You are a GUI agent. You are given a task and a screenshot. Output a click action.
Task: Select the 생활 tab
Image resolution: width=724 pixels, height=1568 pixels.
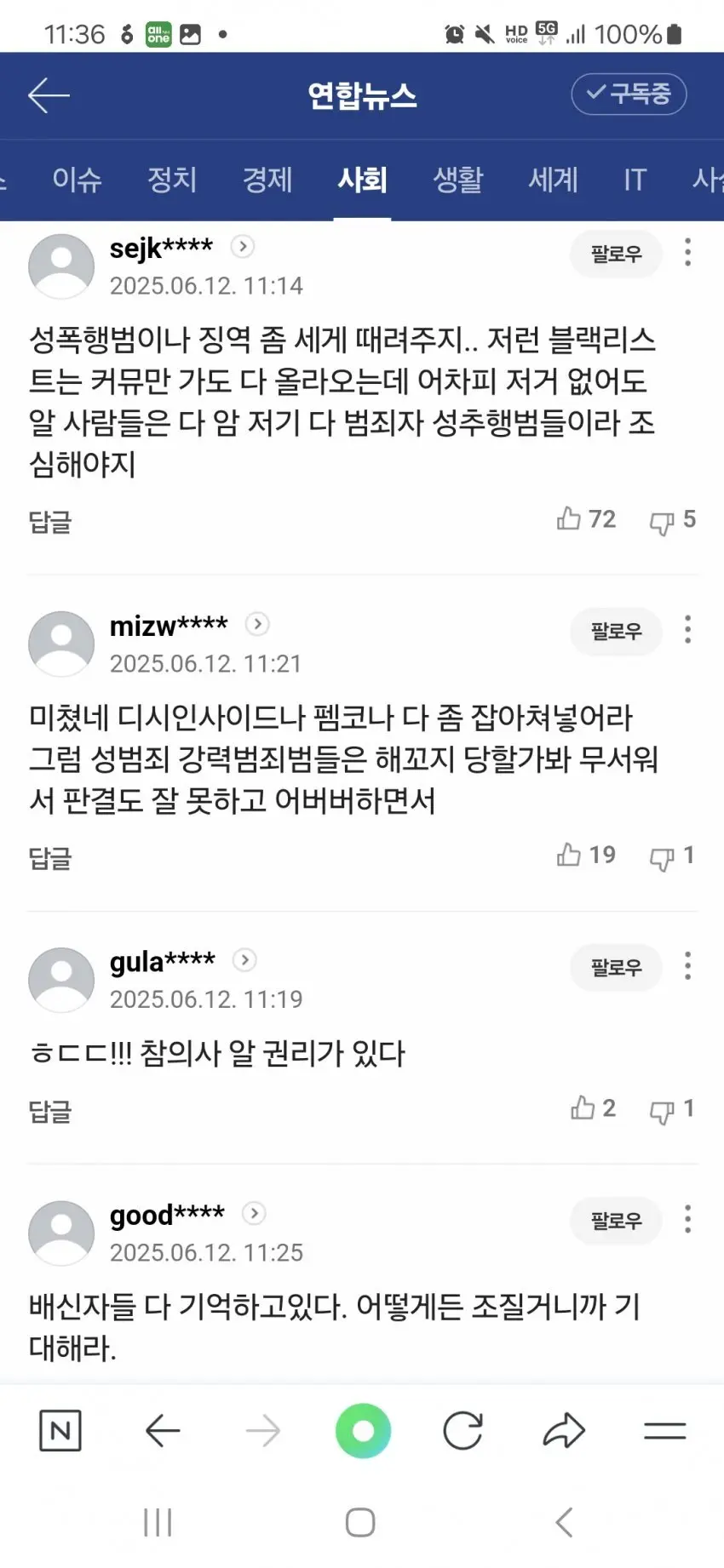[458, 180]
